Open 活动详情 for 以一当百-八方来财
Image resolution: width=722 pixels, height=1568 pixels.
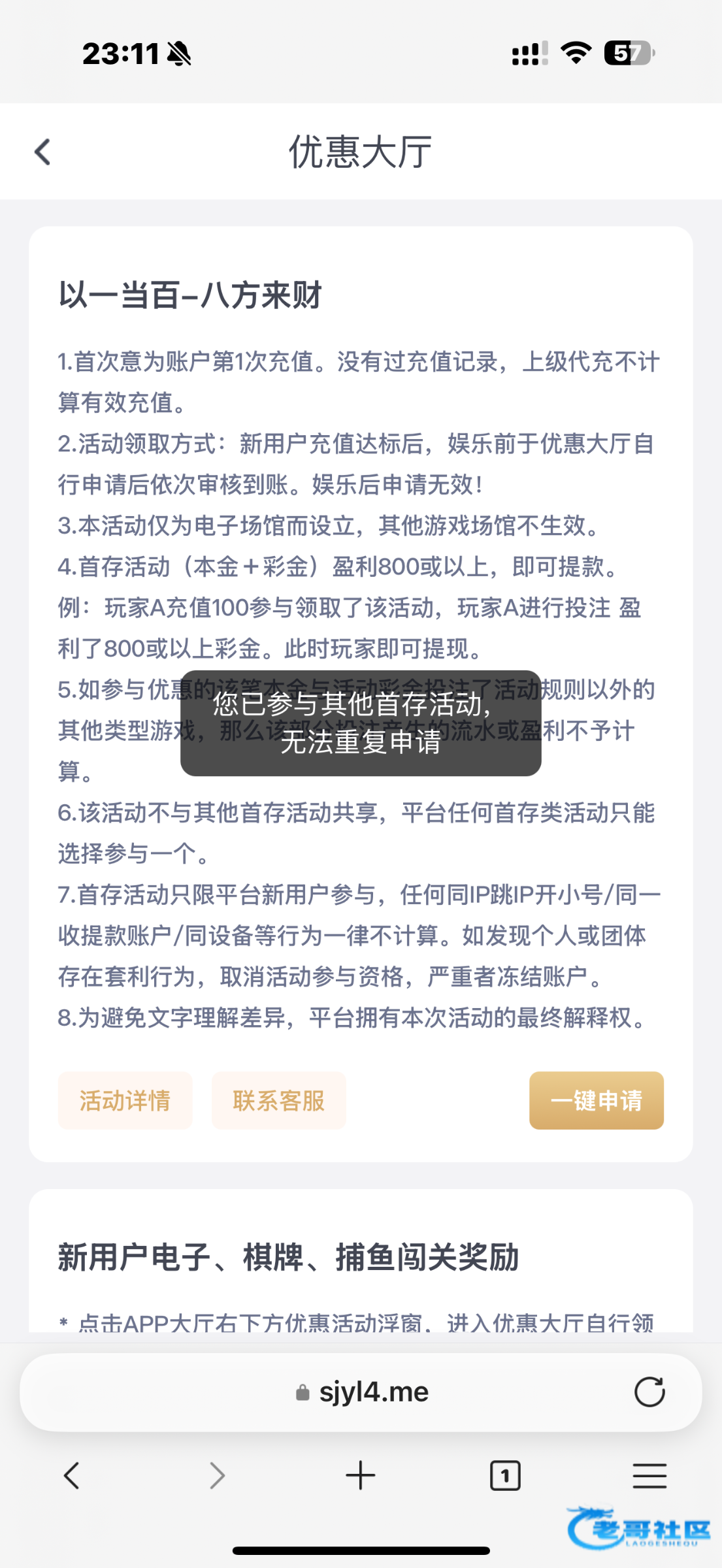pyautogui.click(x=125, y=1101)
